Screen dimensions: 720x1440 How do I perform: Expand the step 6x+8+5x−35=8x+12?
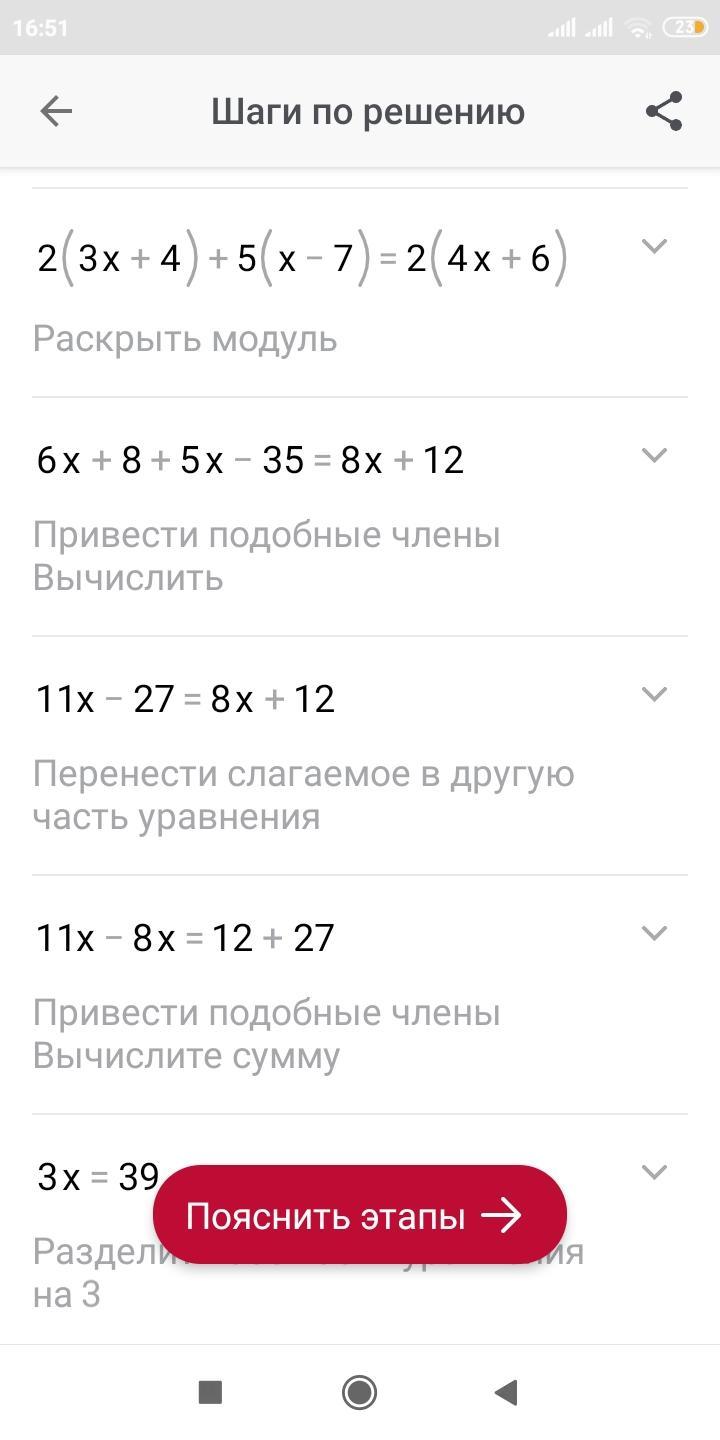coord(653,455)
